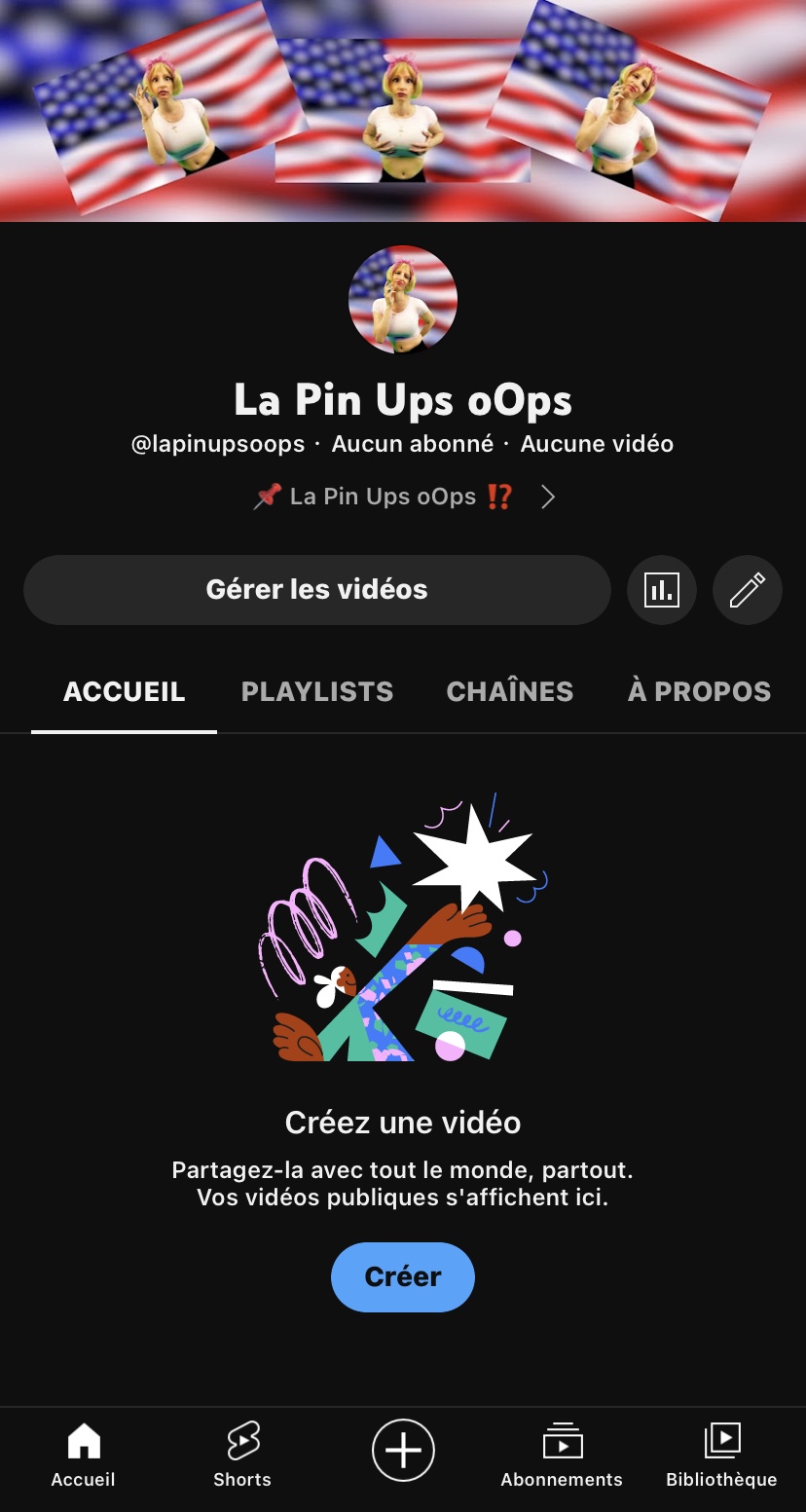Open Abonnements in bottom bar
This screenshot has height=1512, width=806.
click(562, 1455)
